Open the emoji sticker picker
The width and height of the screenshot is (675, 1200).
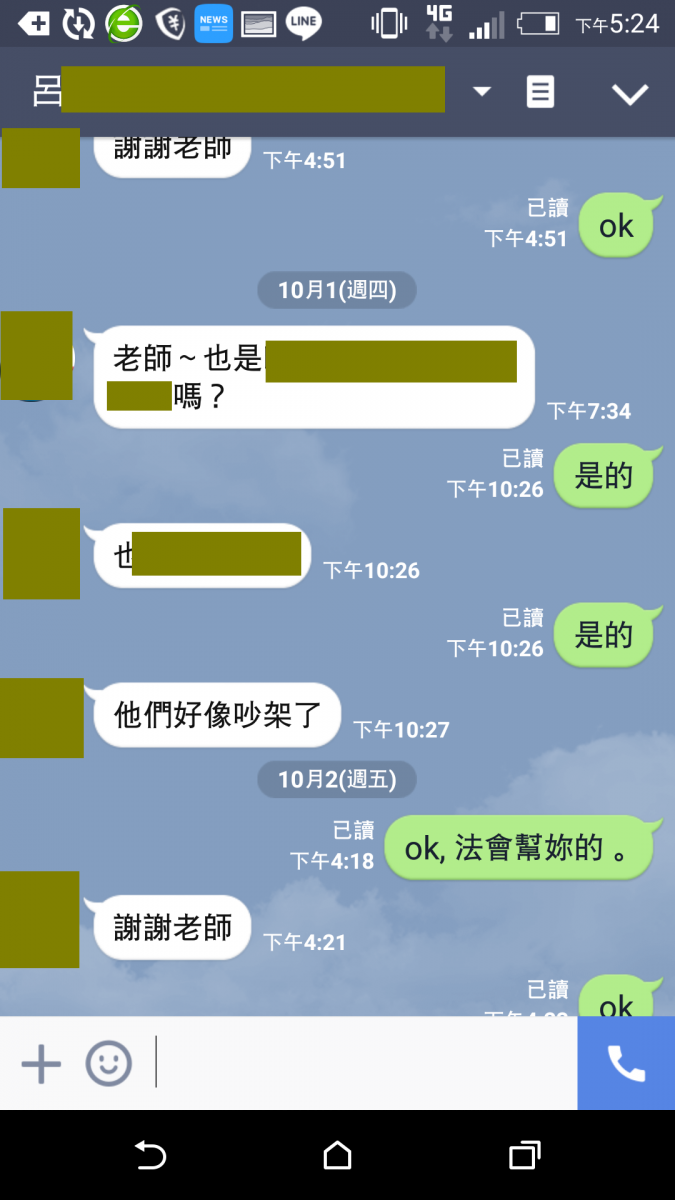click(x=108, y=1063)
